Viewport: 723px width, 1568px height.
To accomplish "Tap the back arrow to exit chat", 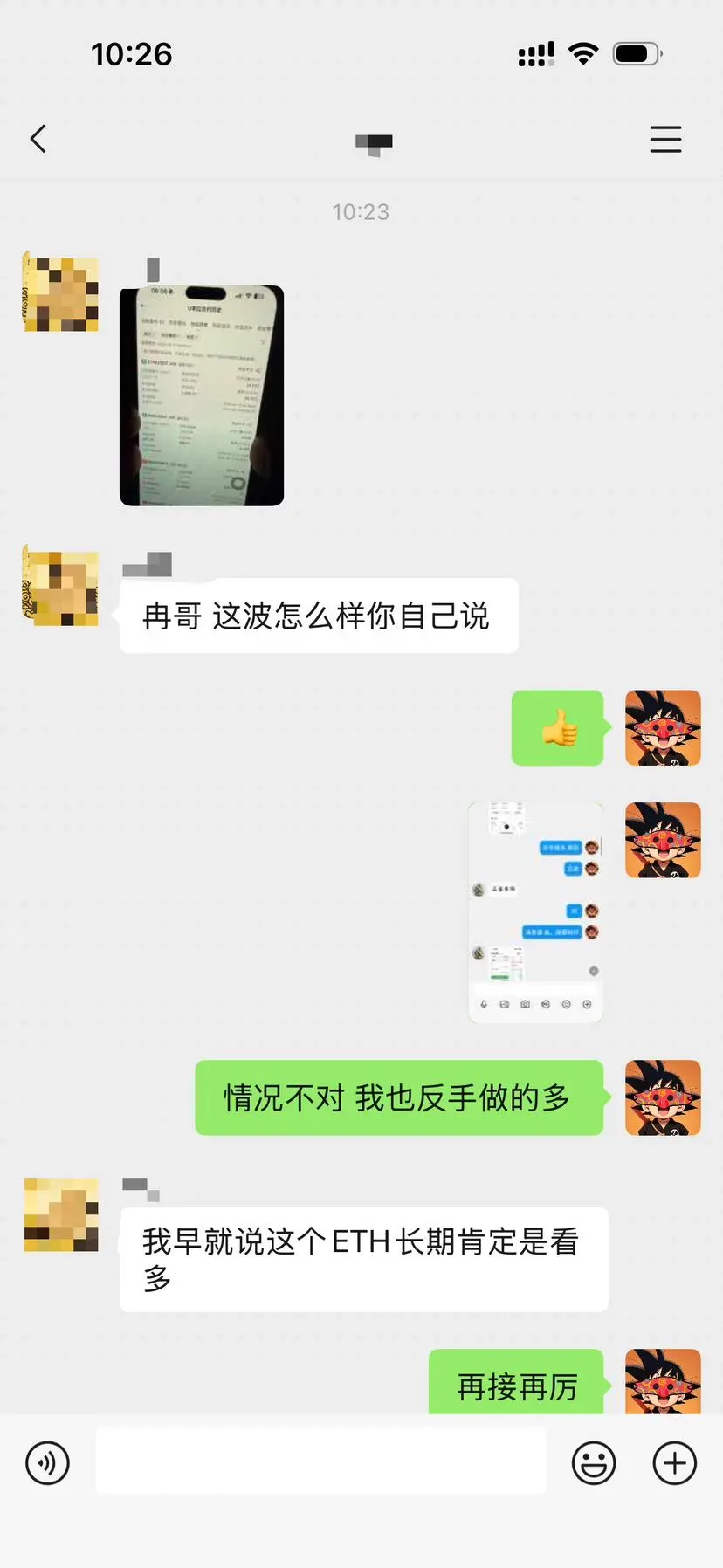I will pos(37,138).
